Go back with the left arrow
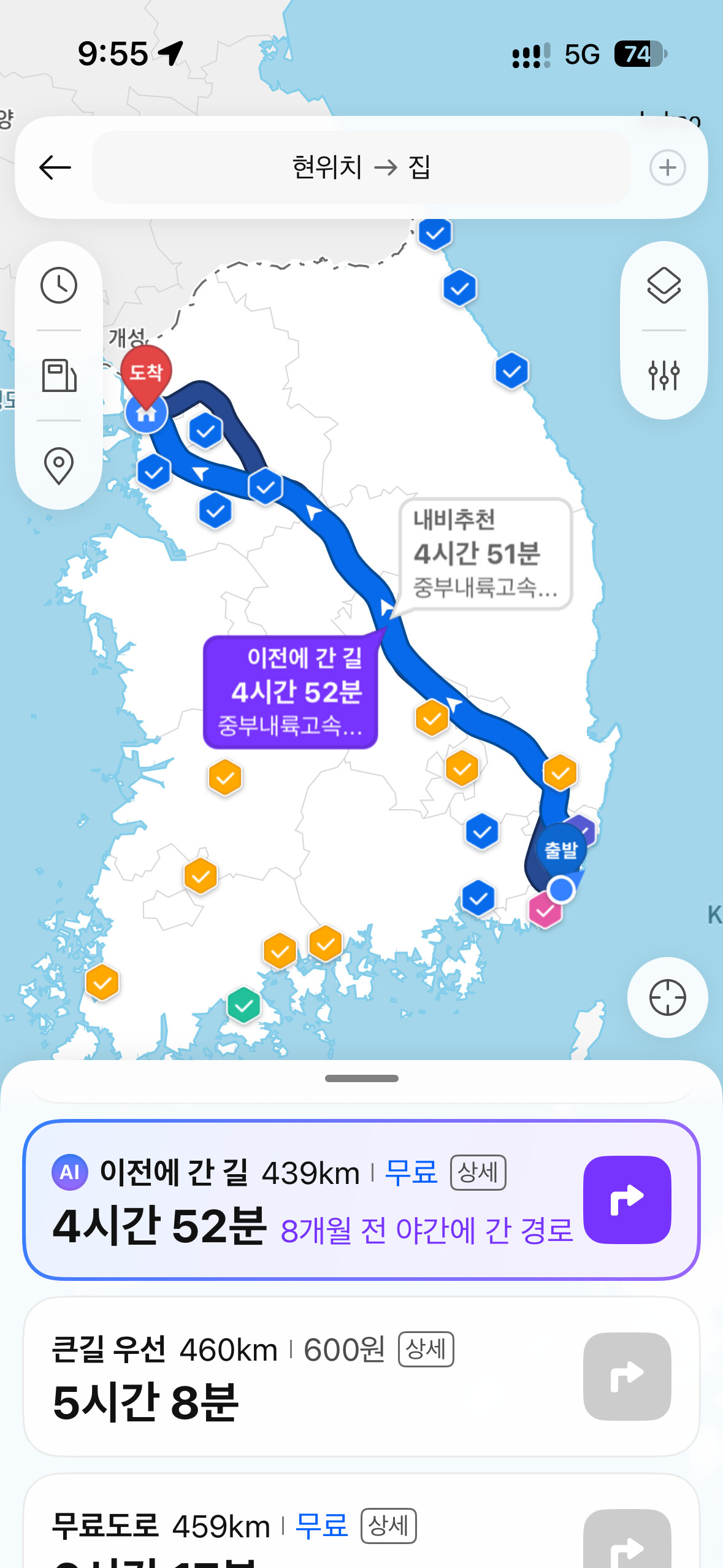Viewport: 723px width, 1568px height. [x=55, y=167]
